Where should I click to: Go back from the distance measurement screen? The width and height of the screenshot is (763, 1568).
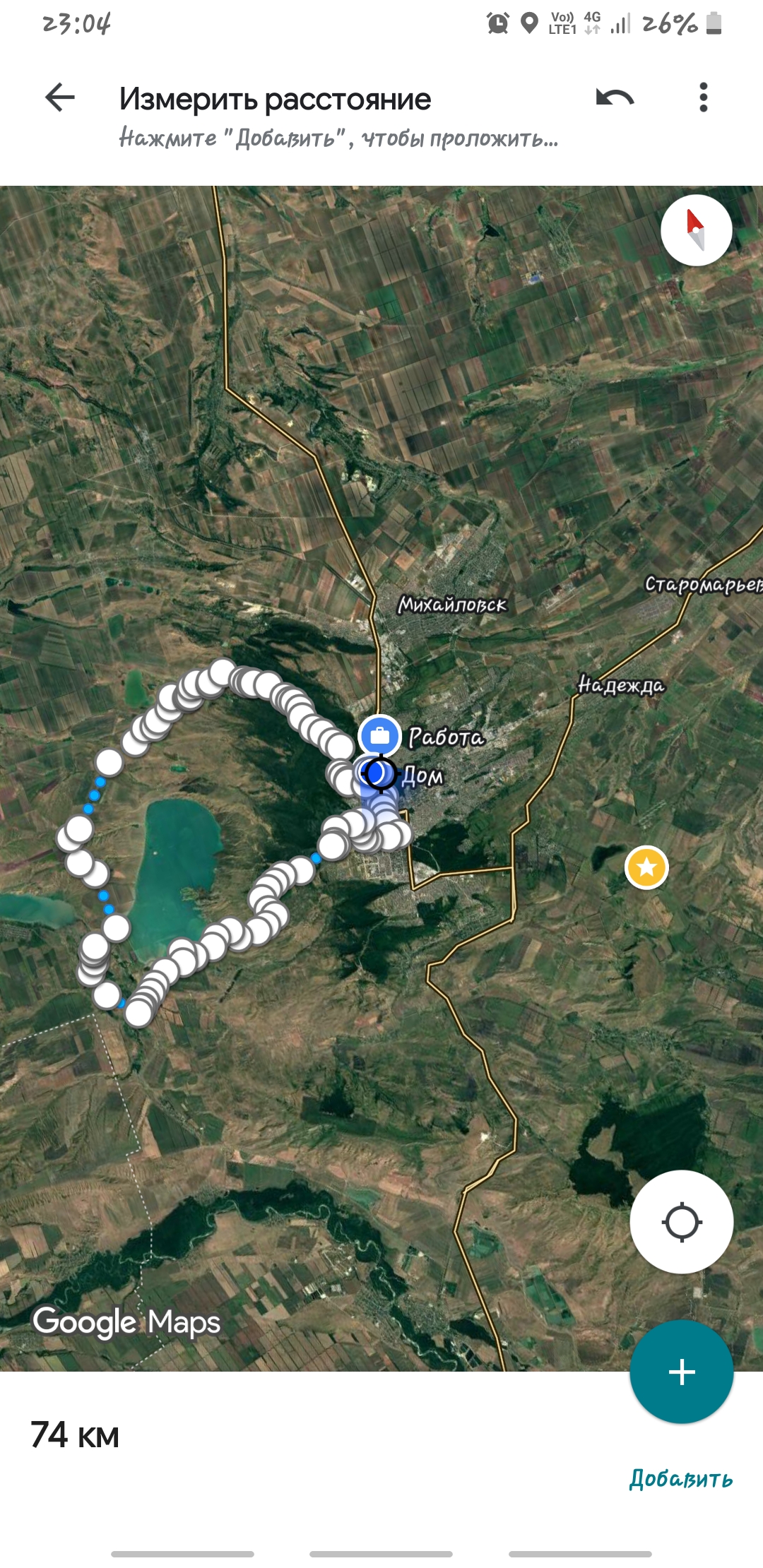tap(60, 97)
